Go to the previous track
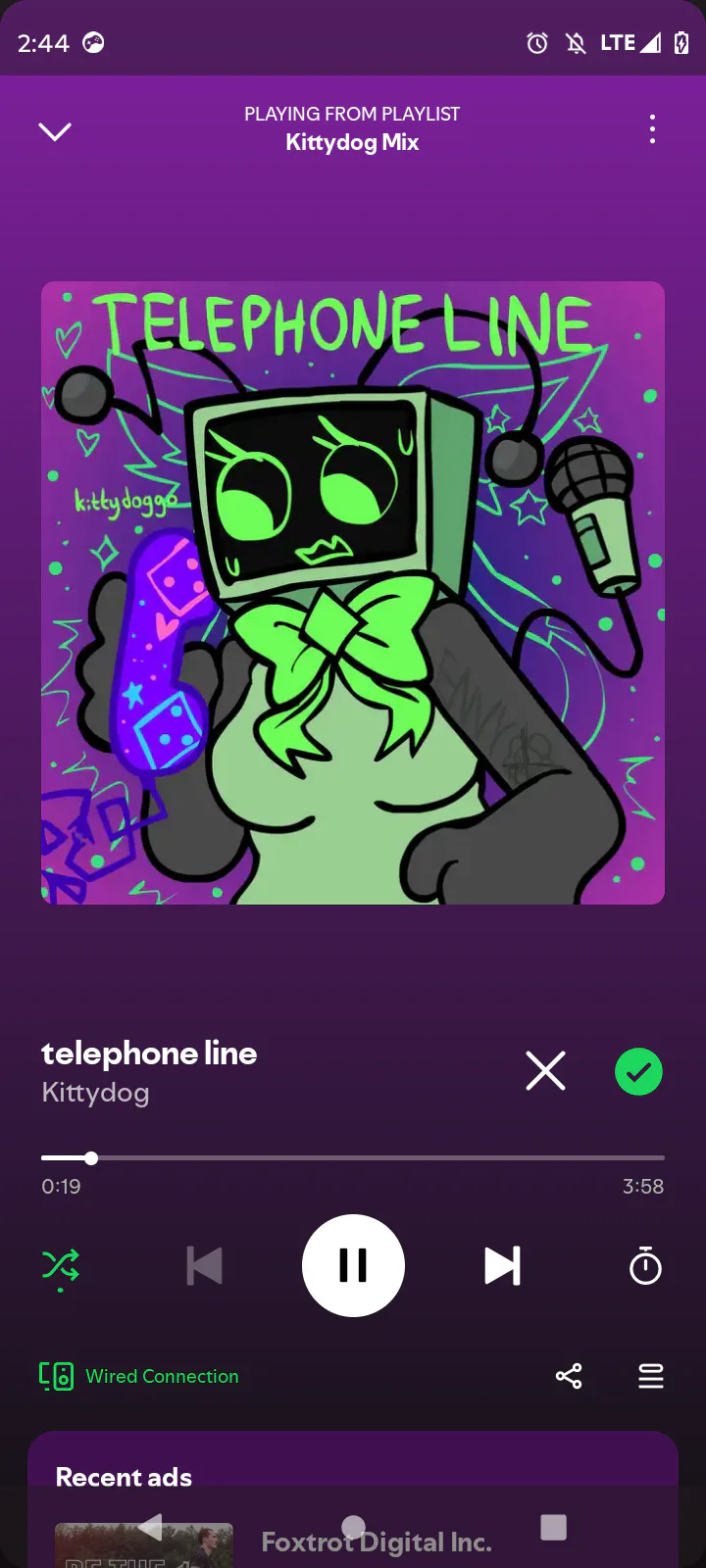This screenshot has width=706, height=1568. (204, 1266)
